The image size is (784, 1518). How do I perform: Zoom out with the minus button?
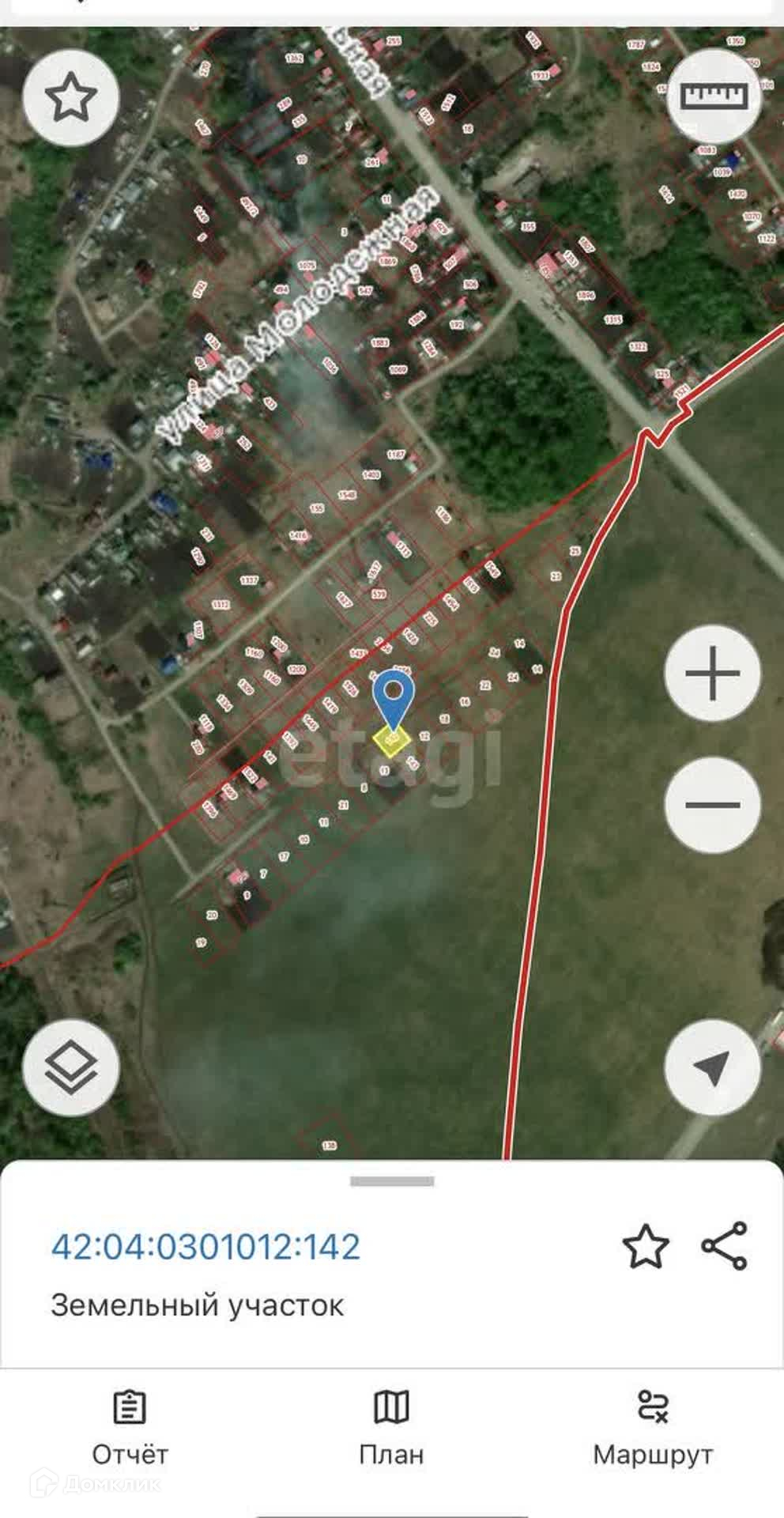(713, 805)
